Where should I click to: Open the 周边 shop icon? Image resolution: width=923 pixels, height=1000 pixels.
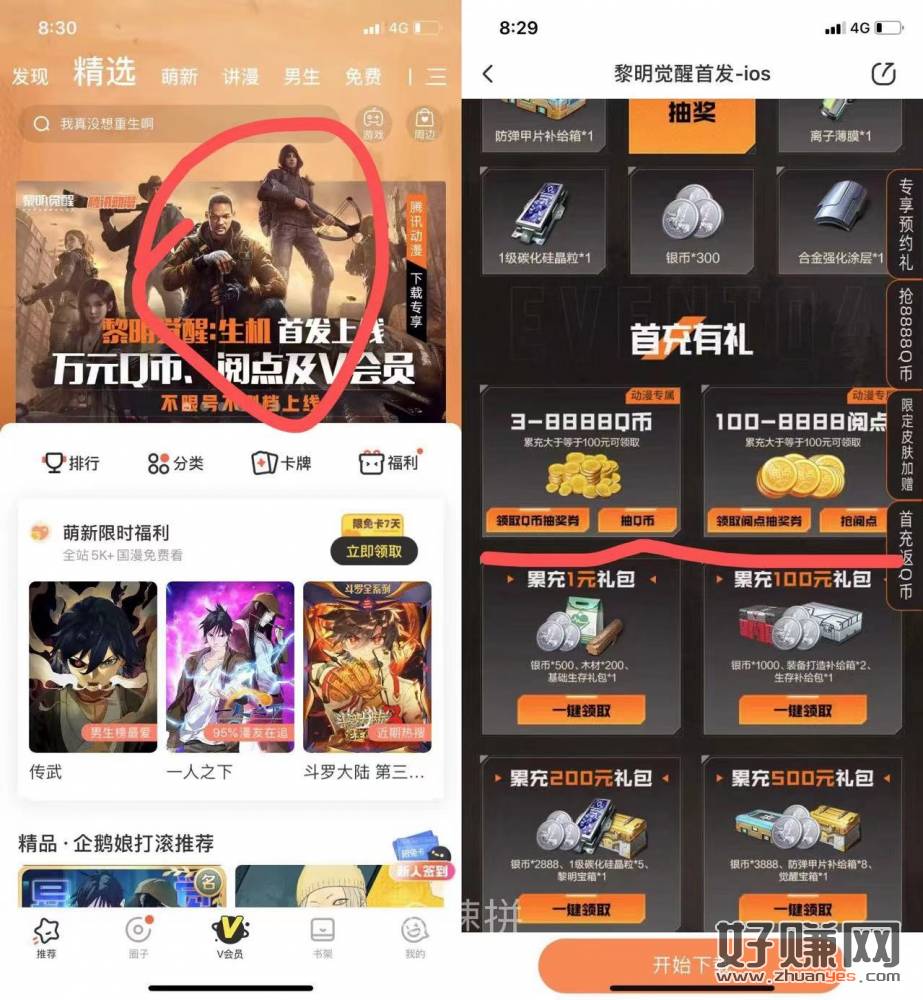pos(425,123)
